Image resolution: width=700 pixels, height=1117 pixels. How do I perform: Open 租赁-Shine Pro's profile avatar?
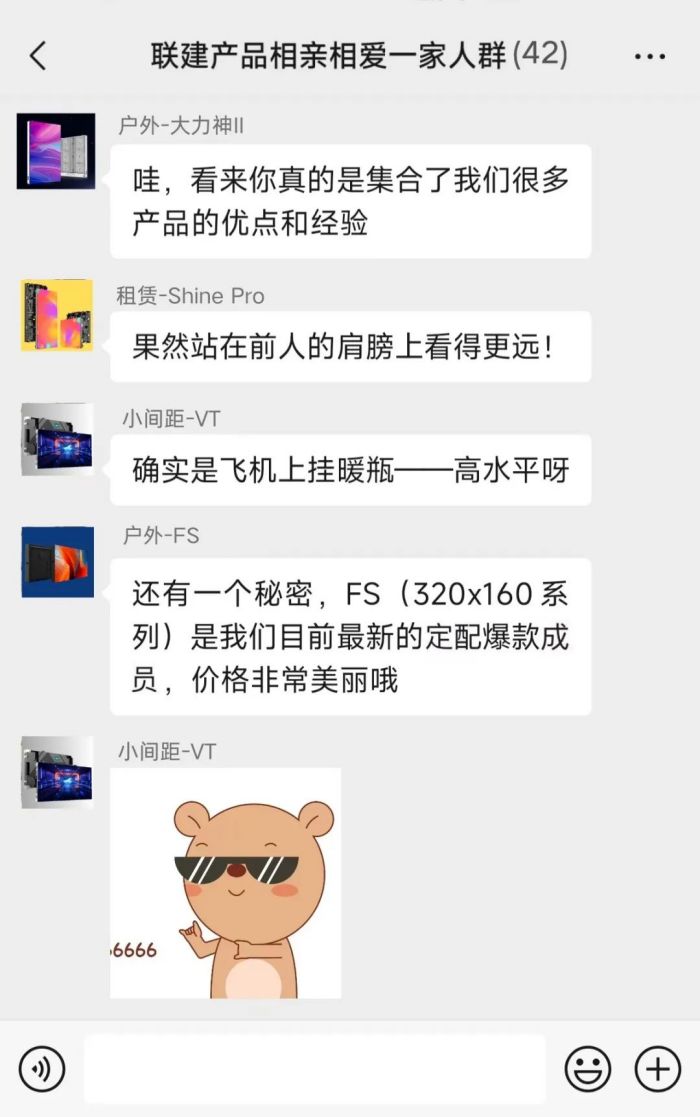point(56,315)
